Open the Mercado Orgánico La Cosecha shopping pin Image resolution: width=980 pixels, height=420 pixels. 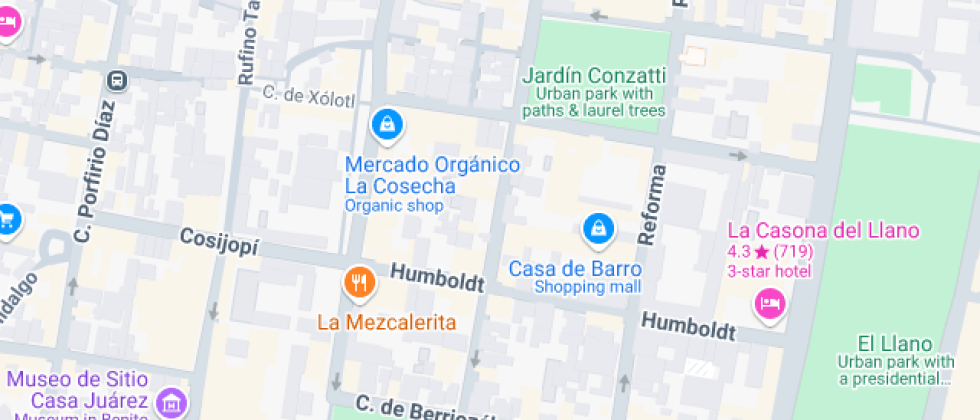385,125
